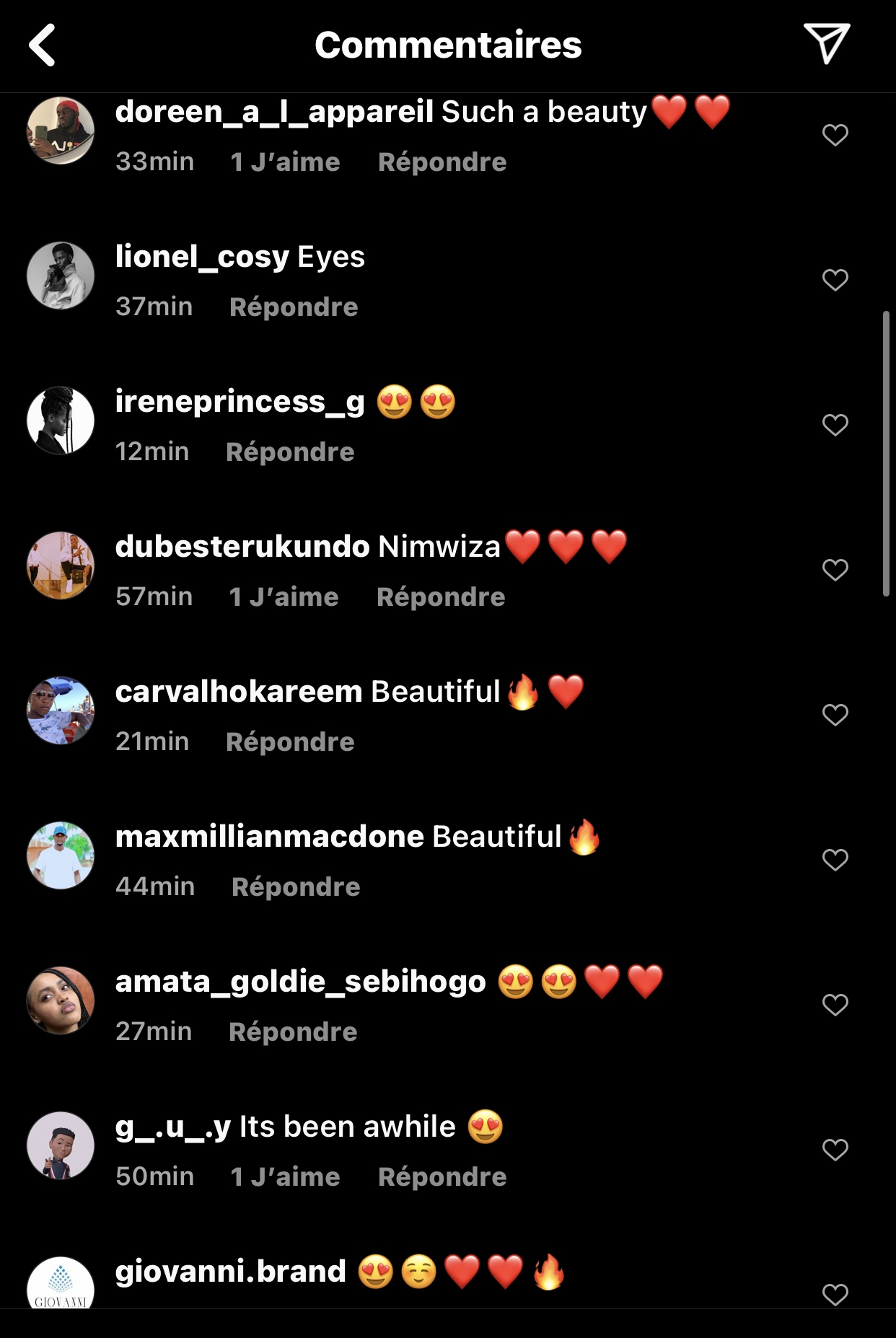Viewport: 896px width, 1338px height.
Task: Open carvalhokareem's username link
Action: click(x=239, y=692)
